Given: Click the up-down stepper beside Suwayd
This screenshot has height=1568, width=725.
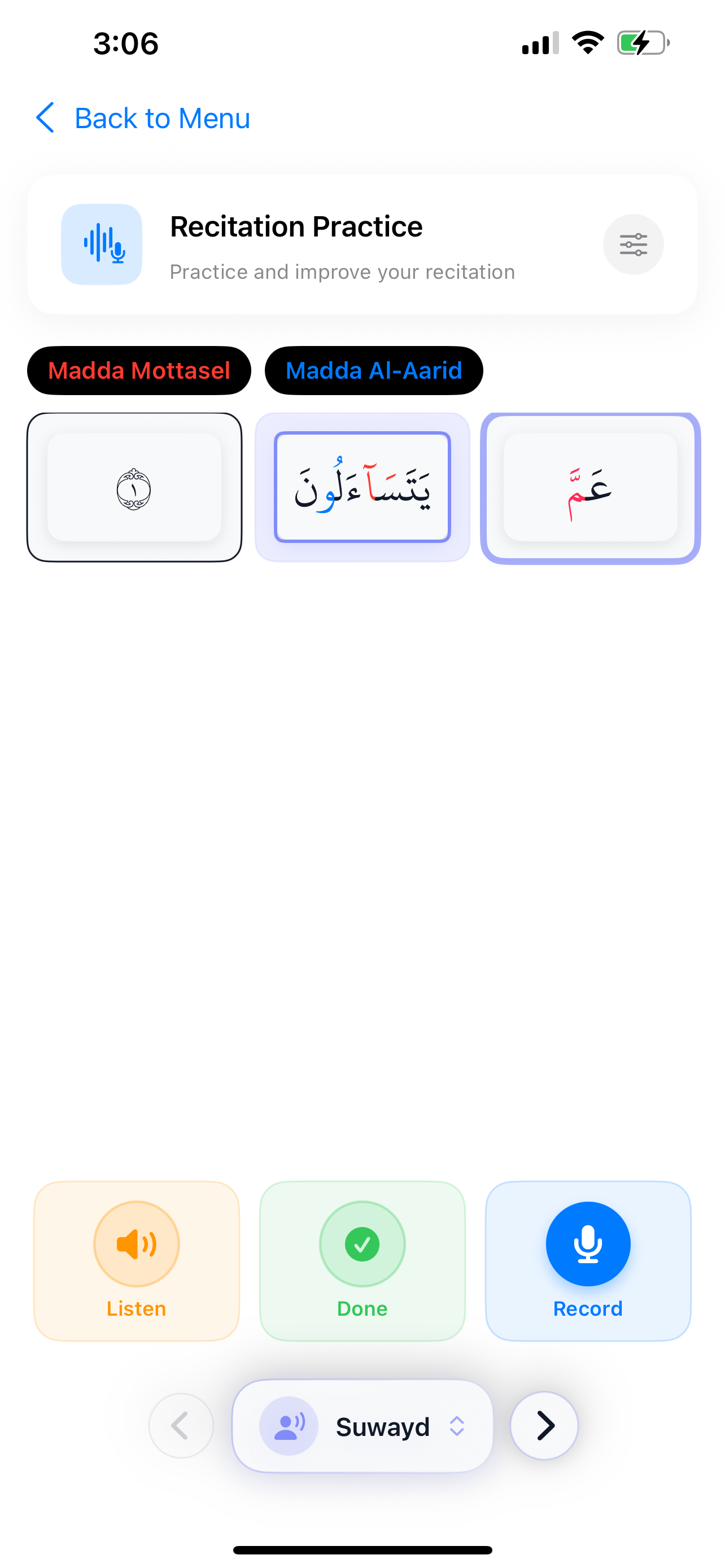Looking at the screenshot, I should [x=457, y=1426].
